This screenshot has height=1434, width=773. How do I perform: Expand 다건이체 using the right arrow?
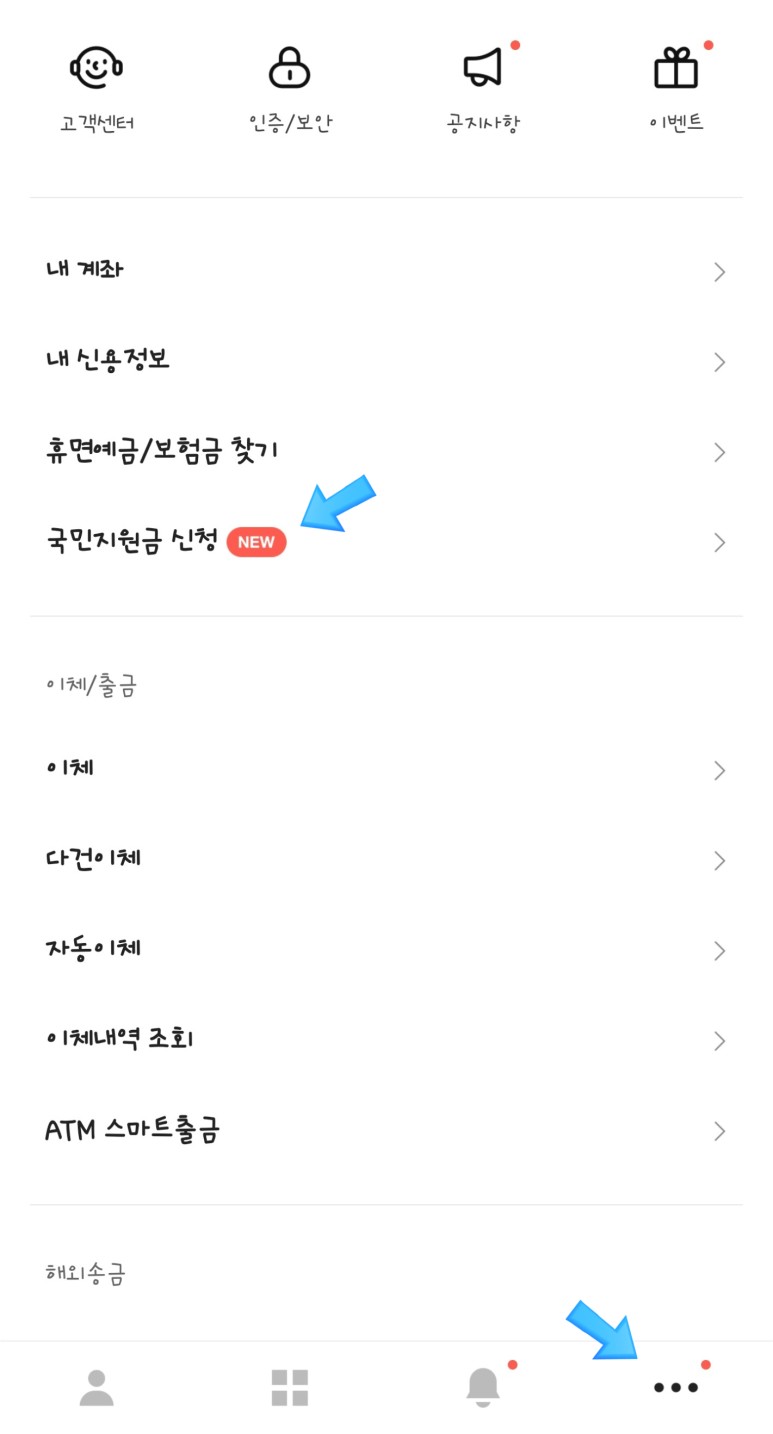pyautogui.click(x=718, y=860)
